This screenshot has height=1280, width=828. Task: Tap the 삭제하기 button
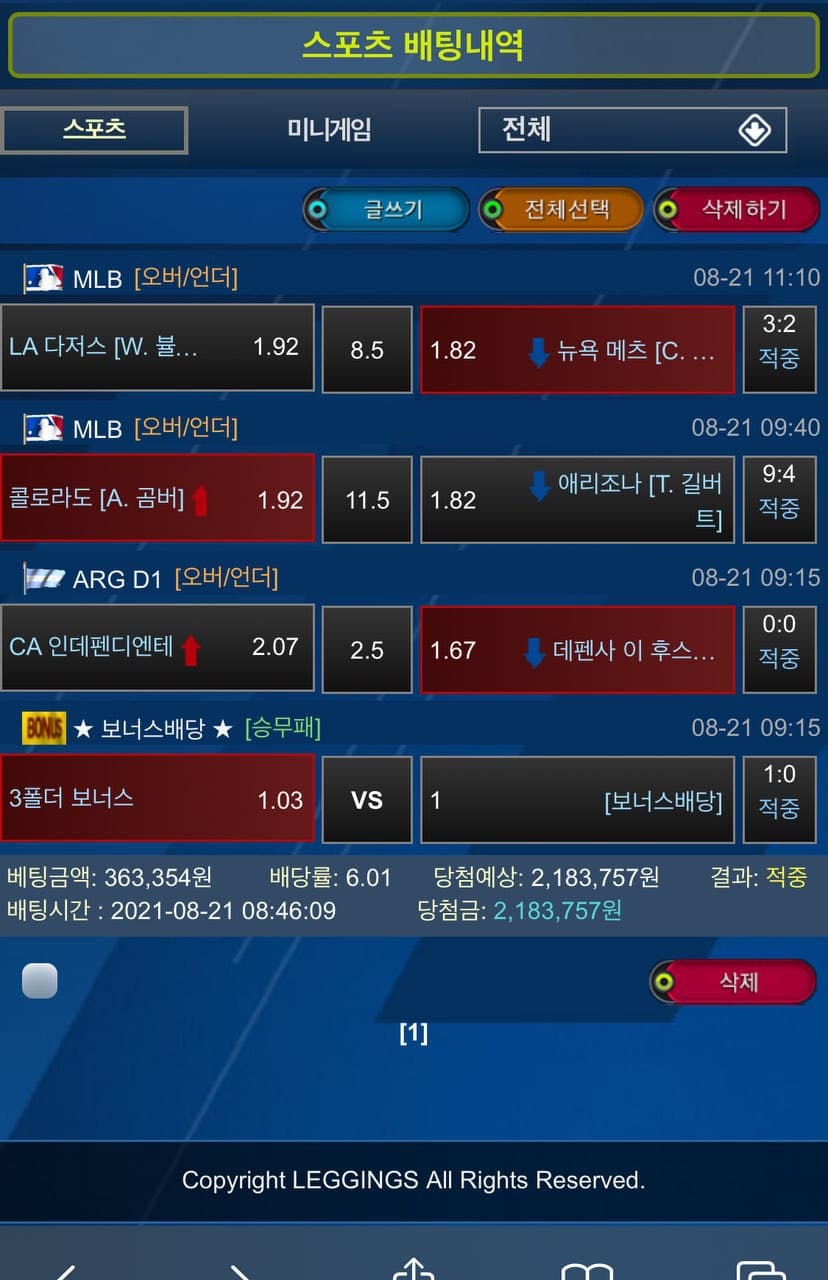(736, 209)
